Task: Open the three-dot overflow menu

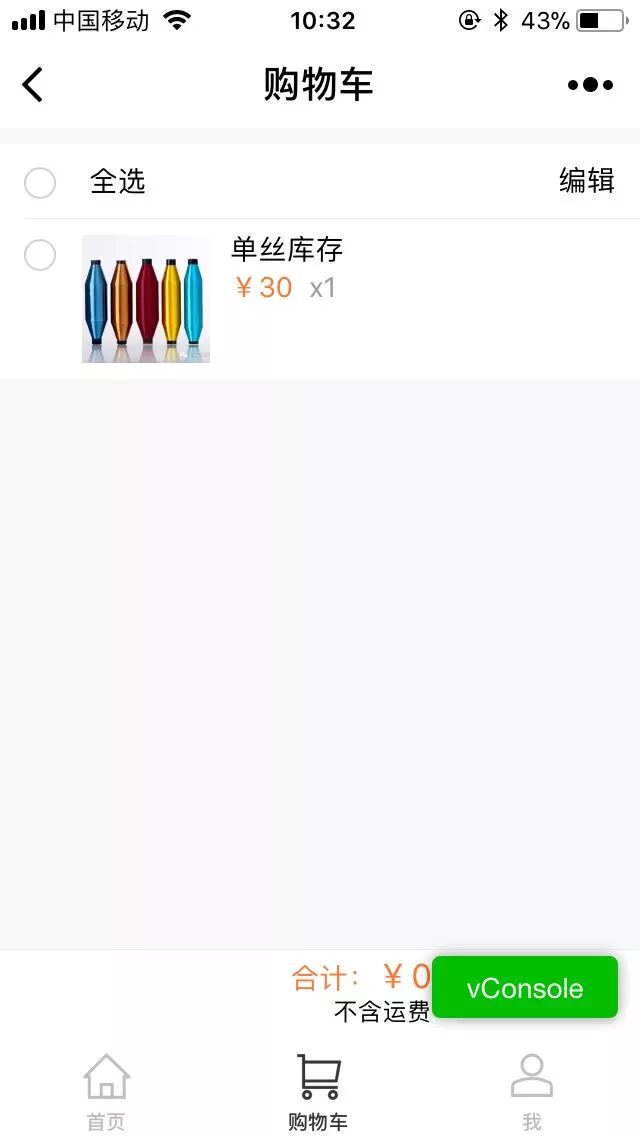Action: coord(590,85)
